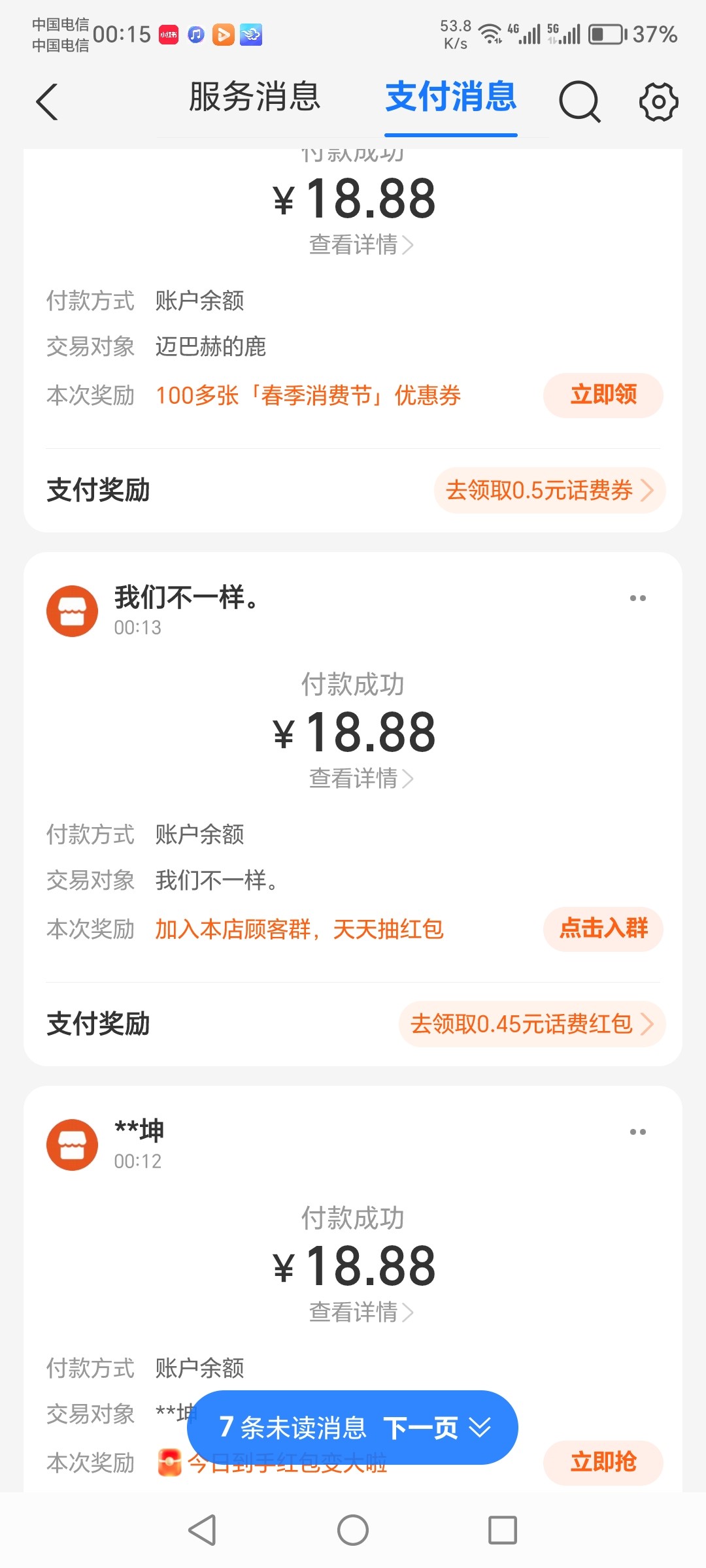Tap 立即抢 to grab the red packet
The image size is (706, 1568).
603,1462
